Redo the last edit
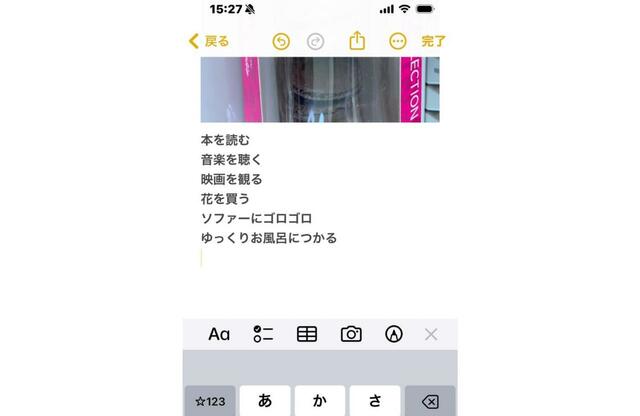640x416 pixels. (316, 41)
